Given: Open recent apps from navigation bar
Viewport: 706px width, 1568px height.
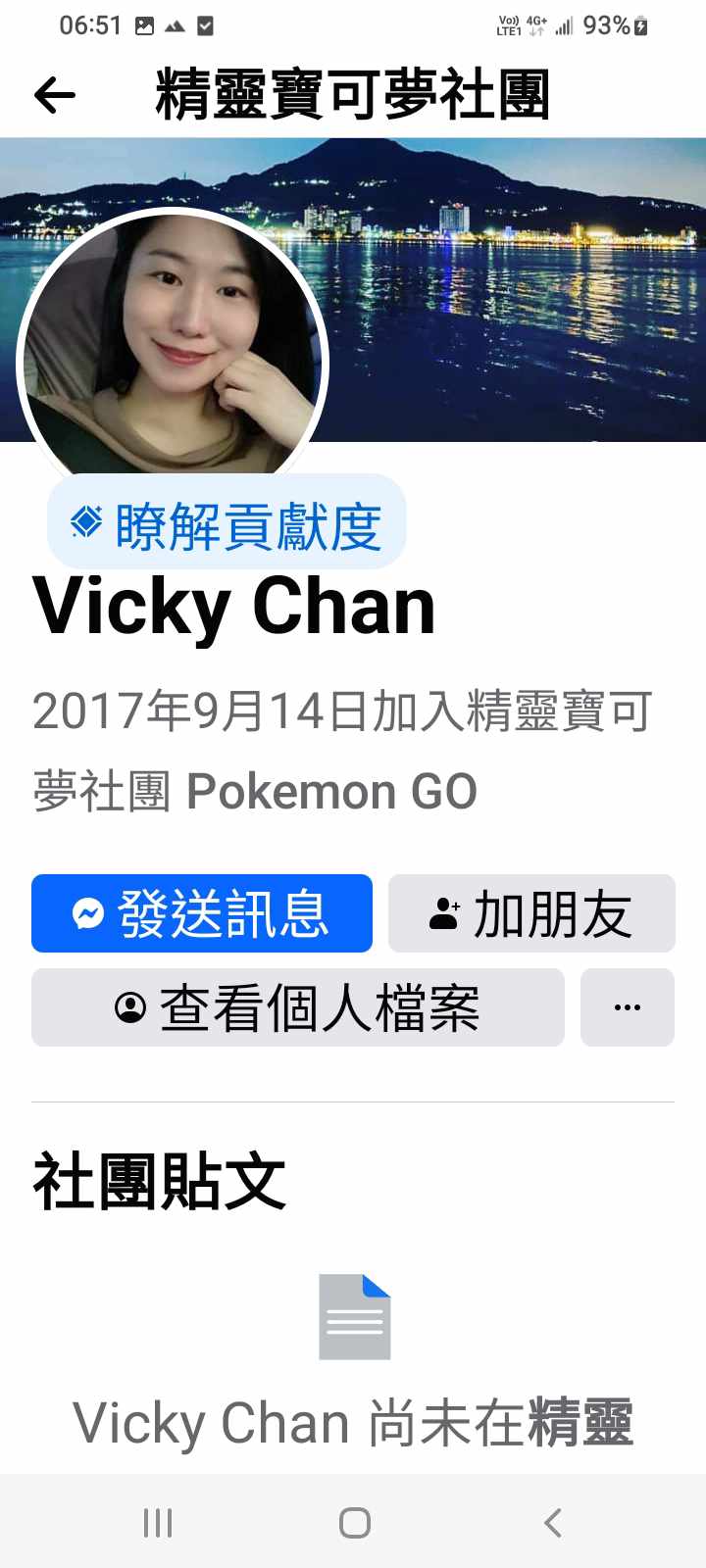Looking at the screenshot, I should (x=158, y=1522).
